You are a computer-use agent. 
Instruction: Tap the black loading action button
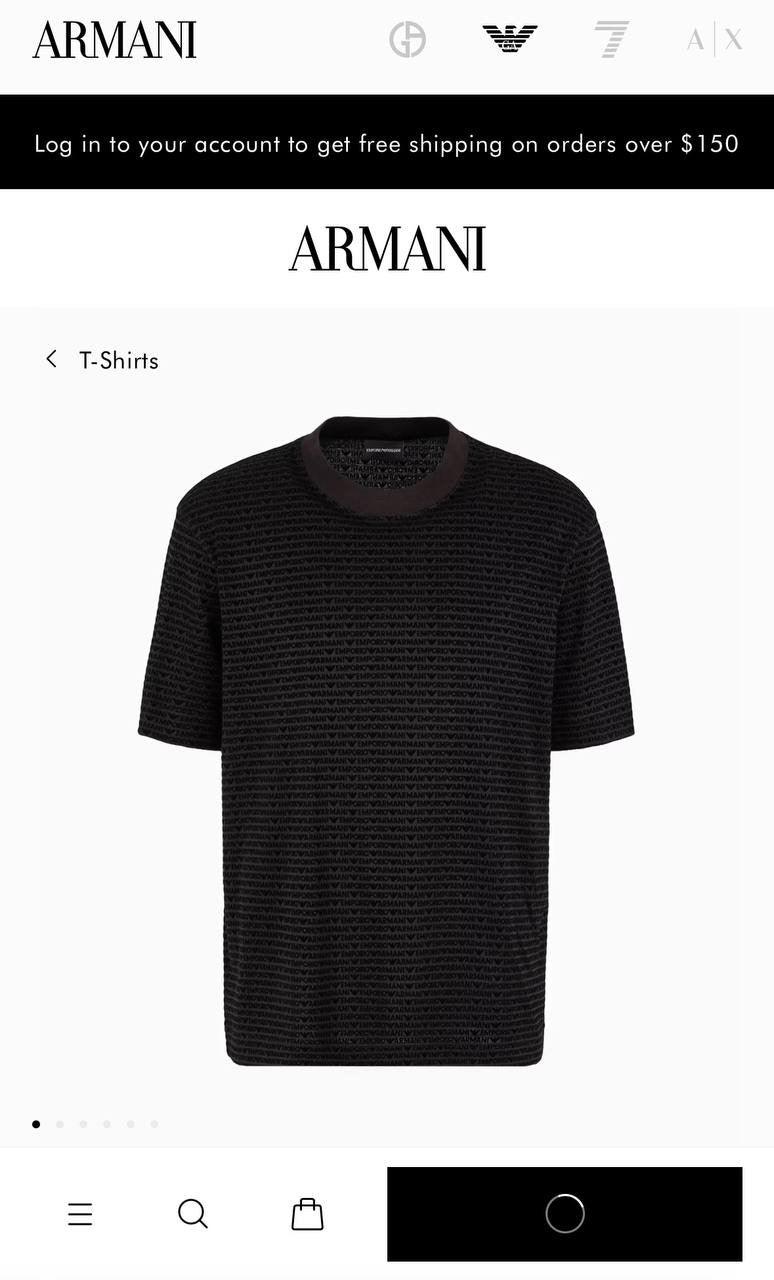[564, 1214]
